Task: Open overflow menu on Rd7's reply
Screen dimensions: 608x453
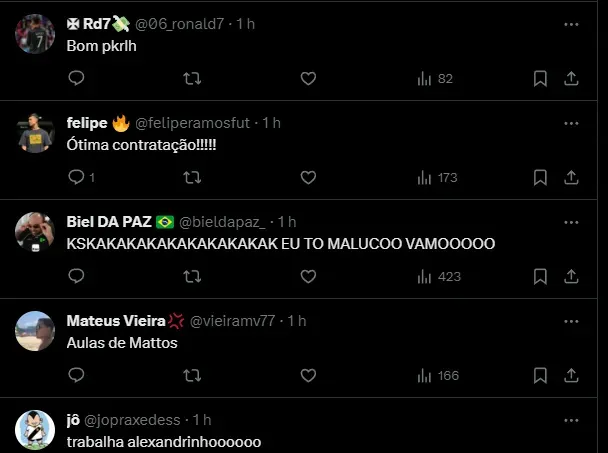Action: tap(571, 23)
